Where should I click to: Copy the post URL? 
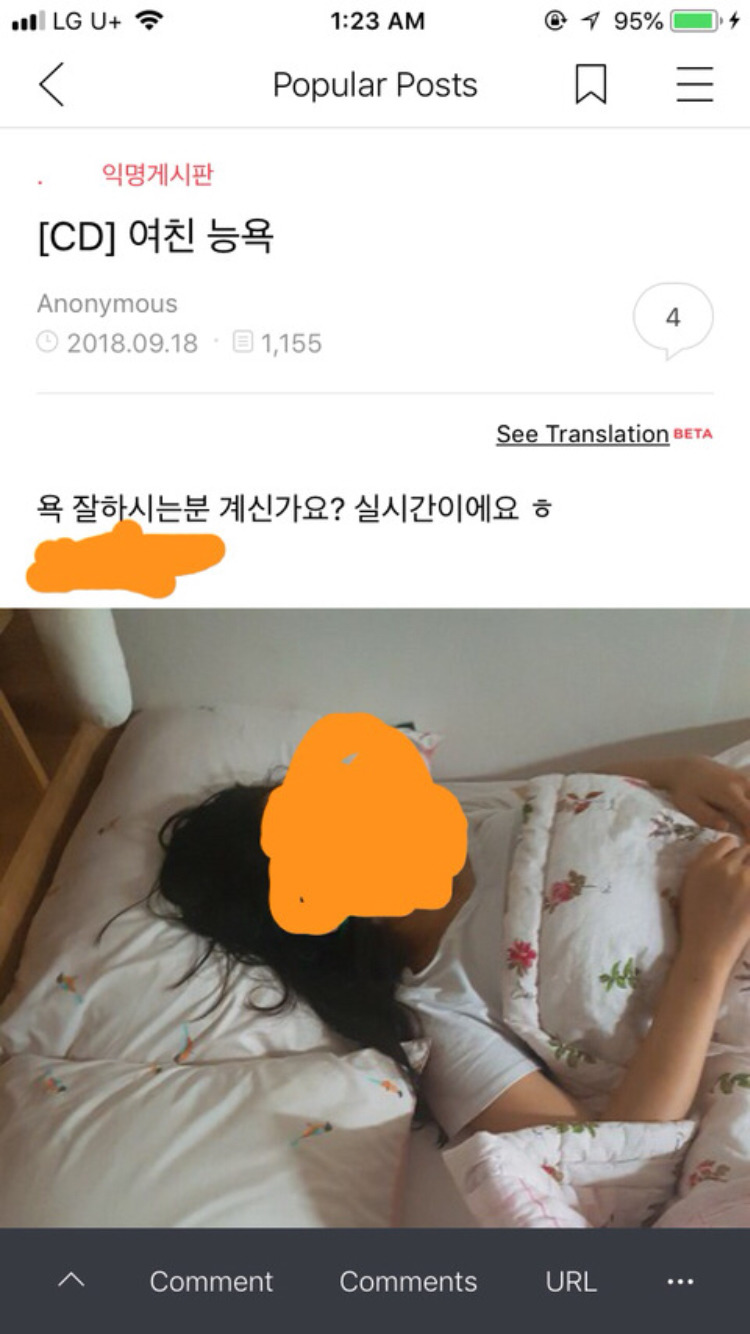[571, 1281]
